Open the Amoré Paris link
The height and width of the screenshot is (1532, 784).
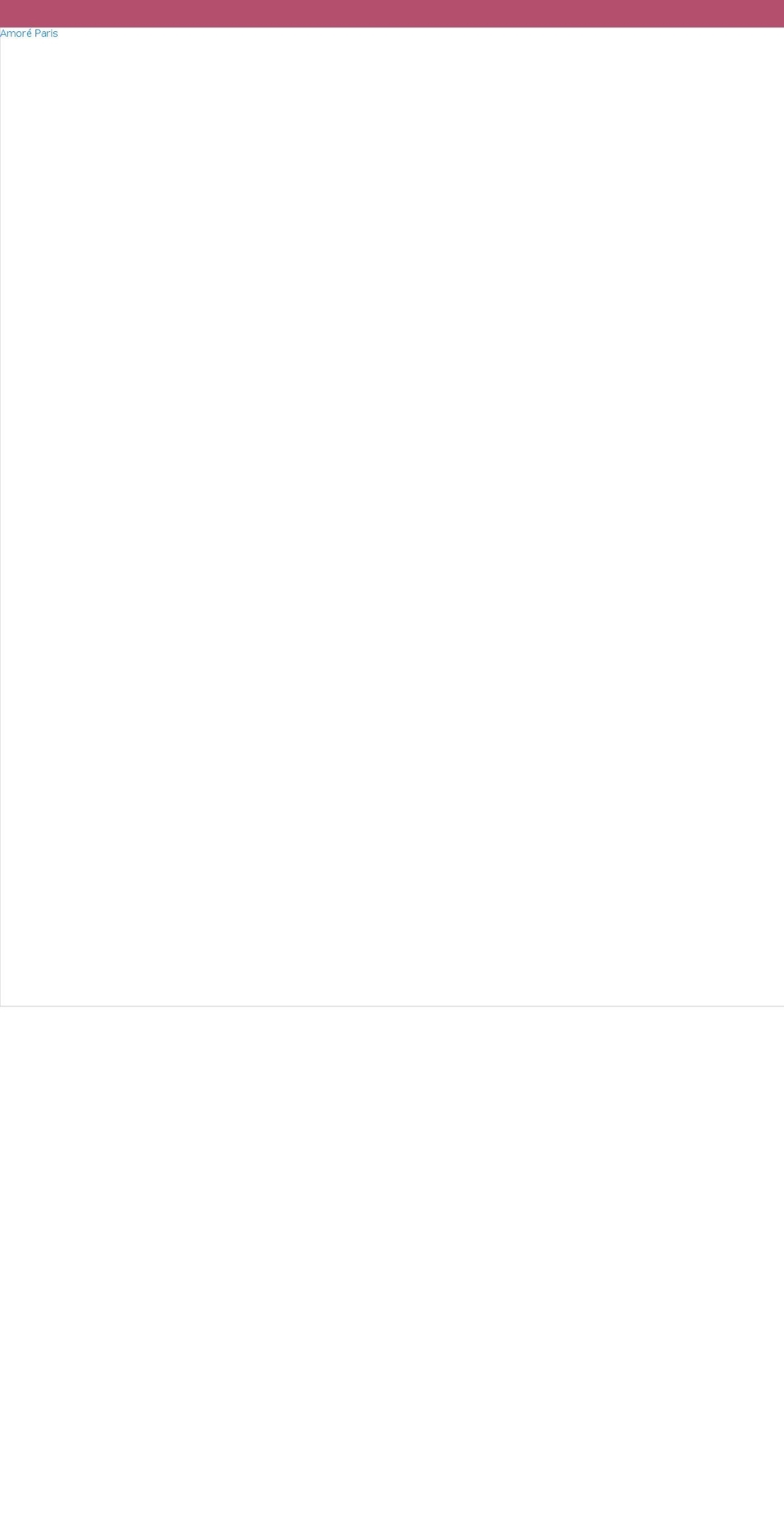click(29, 33)
